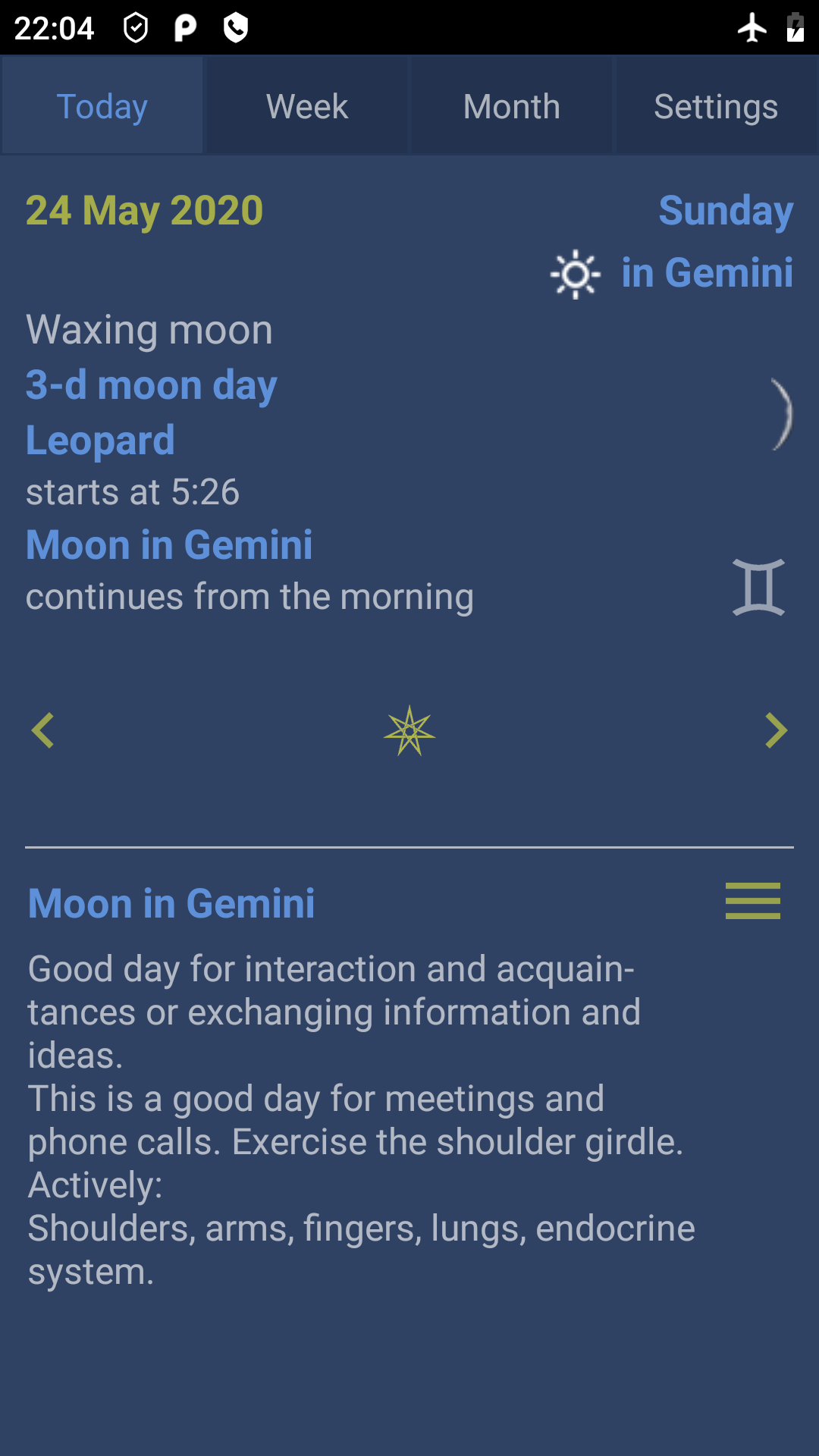819x1456 pixels.
Task: Click the 'Moon in Gemini' heading
Action: tap(170, 902)
